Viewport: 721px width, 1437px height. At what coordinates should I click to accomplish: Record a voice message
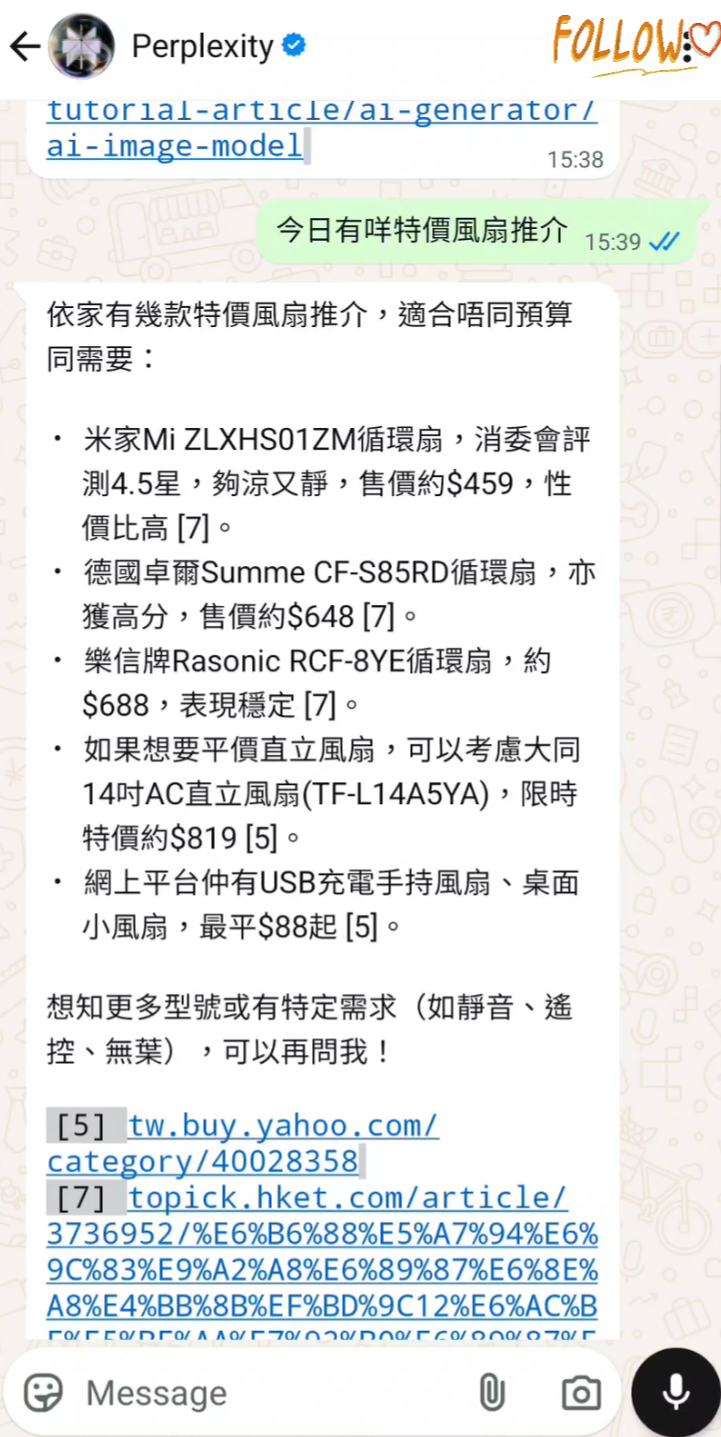click(x=676, y=1392)
